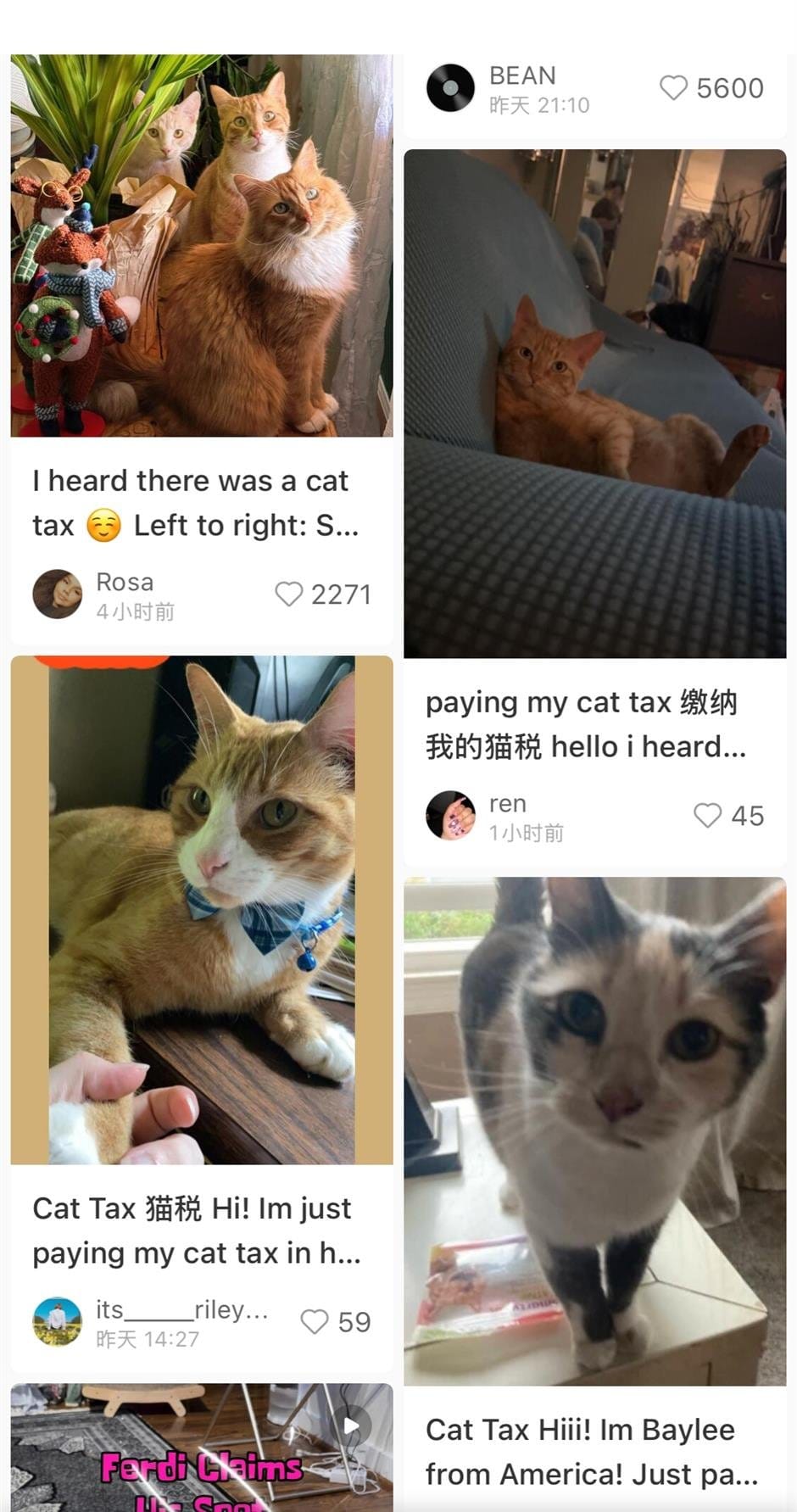Open ren's profile avatar
Viewport: 797px width, 1512px height.
click(450, 816)
